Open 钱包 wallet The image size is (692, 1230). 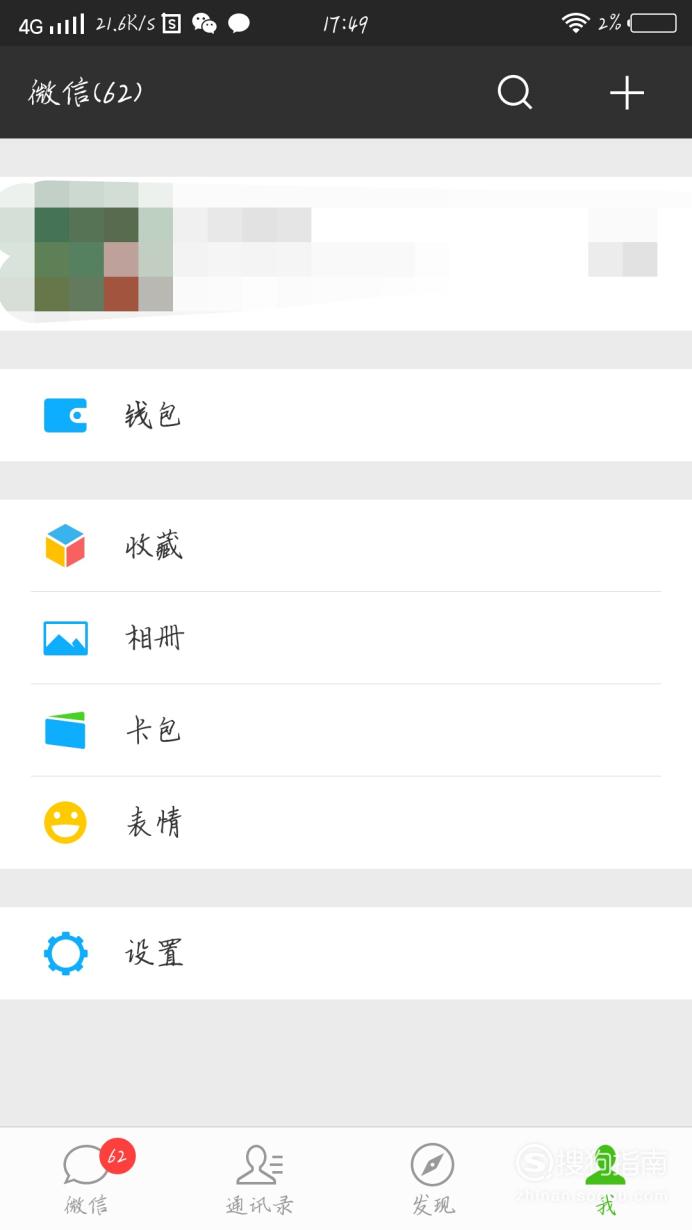tap(346, 415)
